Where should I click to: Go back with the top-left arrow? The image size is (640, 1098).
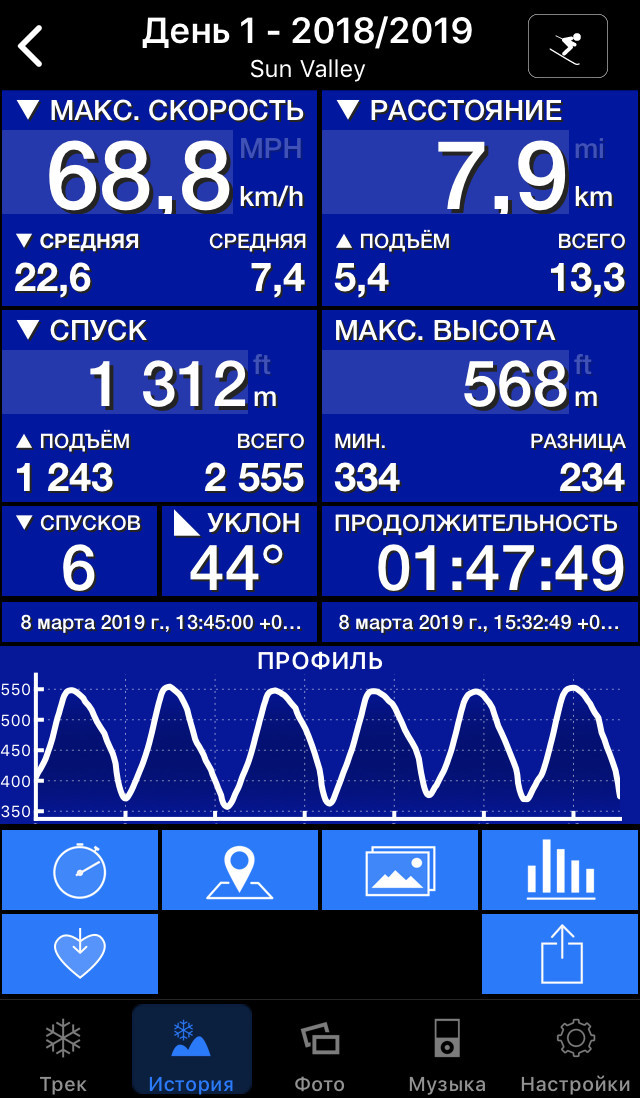(31, 45)
